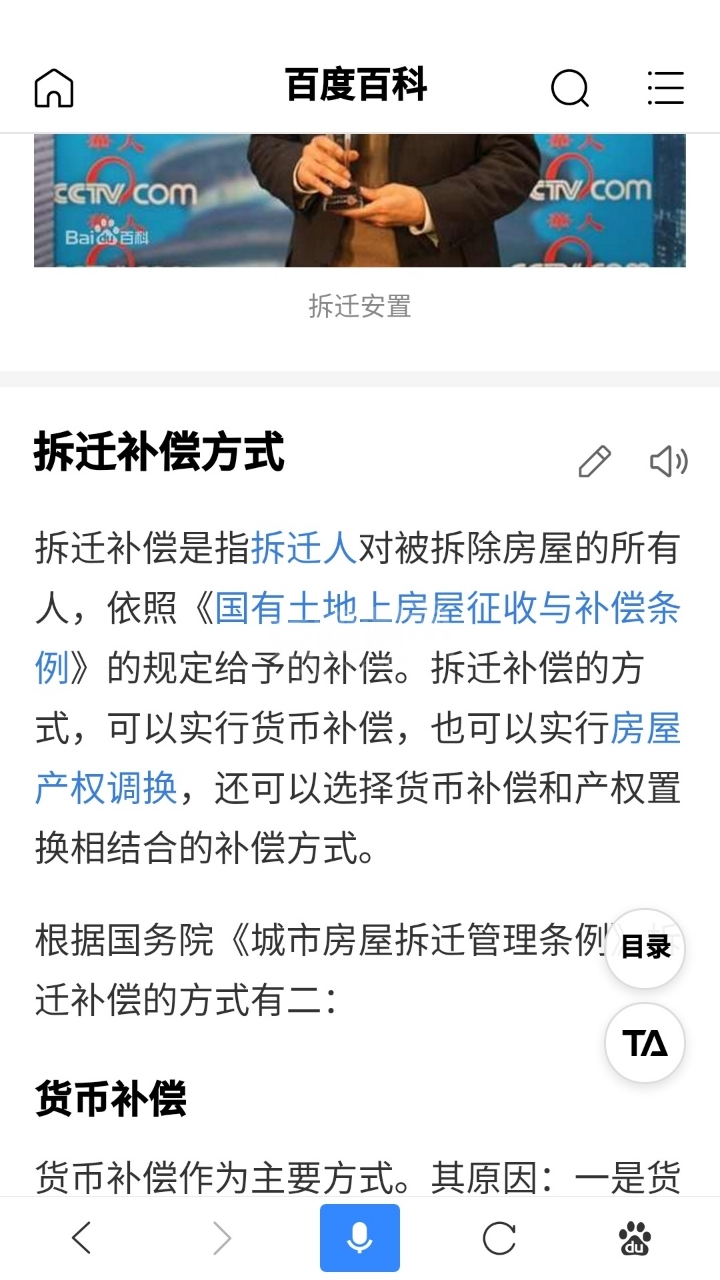Viewport: 720px width, 1280px height.
Task: Show the 目录 table of contents
Action: [x=645, y=948]
